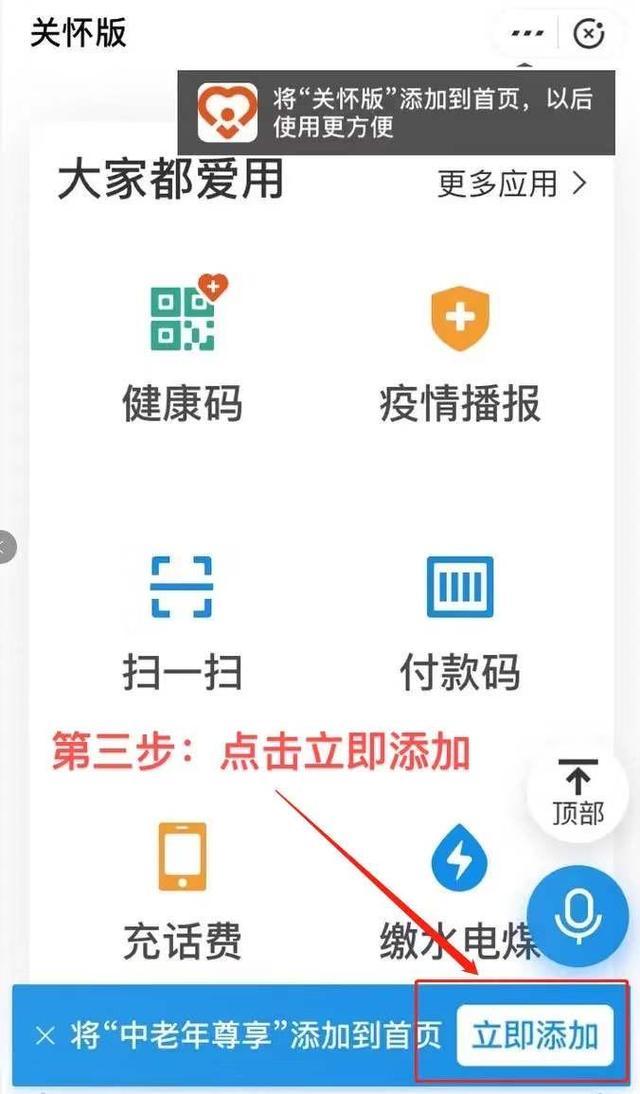Close the 关怀版 mini program
Screen dimensions: 640x1094
[590, 33]
